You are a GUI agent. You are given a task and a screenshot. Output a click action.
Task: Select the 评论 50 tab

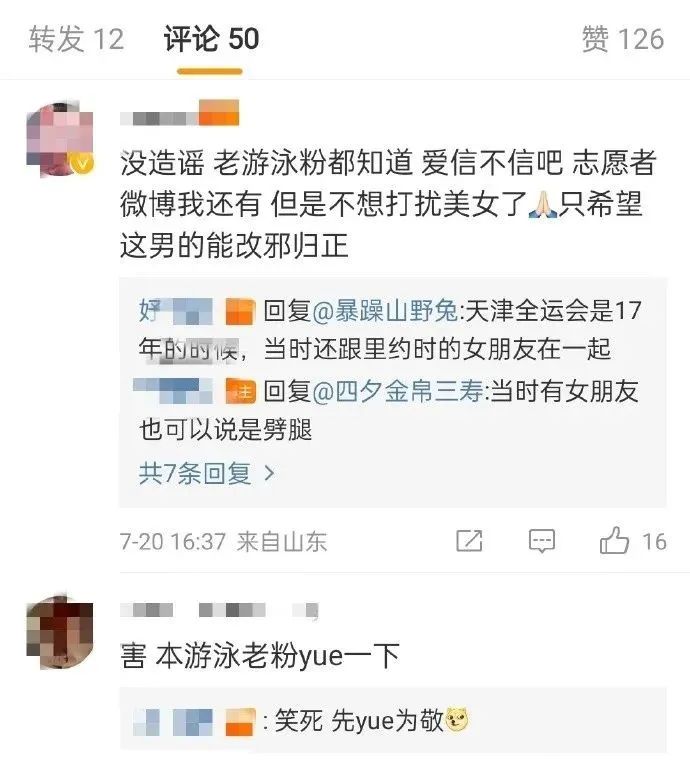(x=211, y=39)
